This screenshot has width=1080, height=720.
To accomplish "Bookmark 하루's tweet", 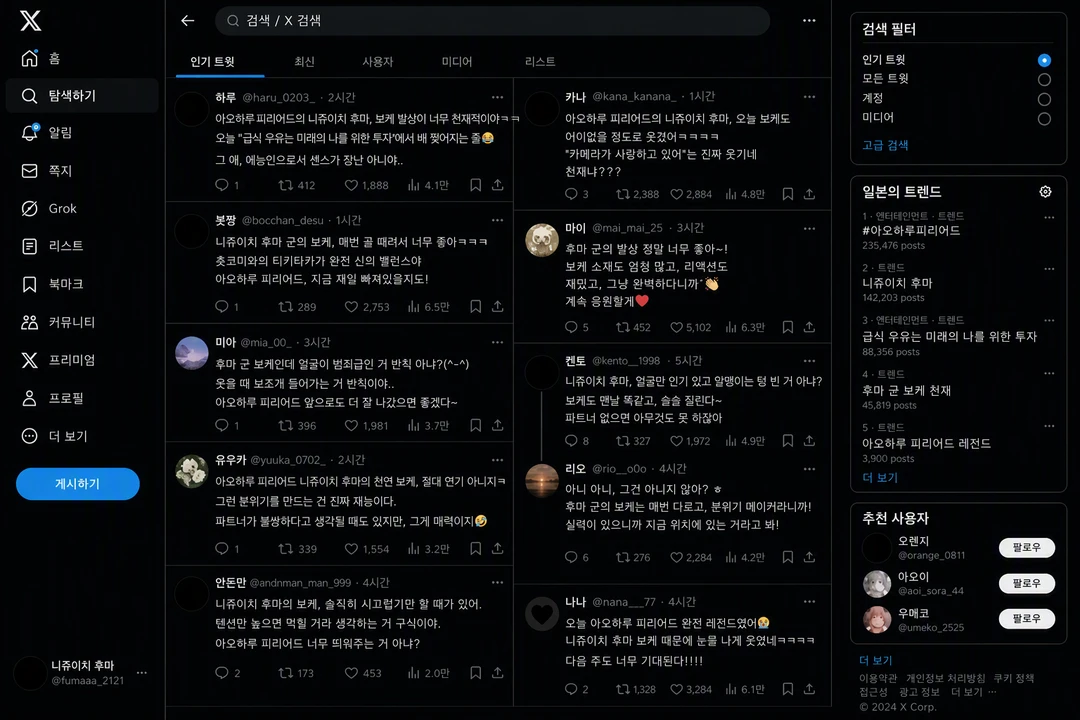I will pos(475,185).
